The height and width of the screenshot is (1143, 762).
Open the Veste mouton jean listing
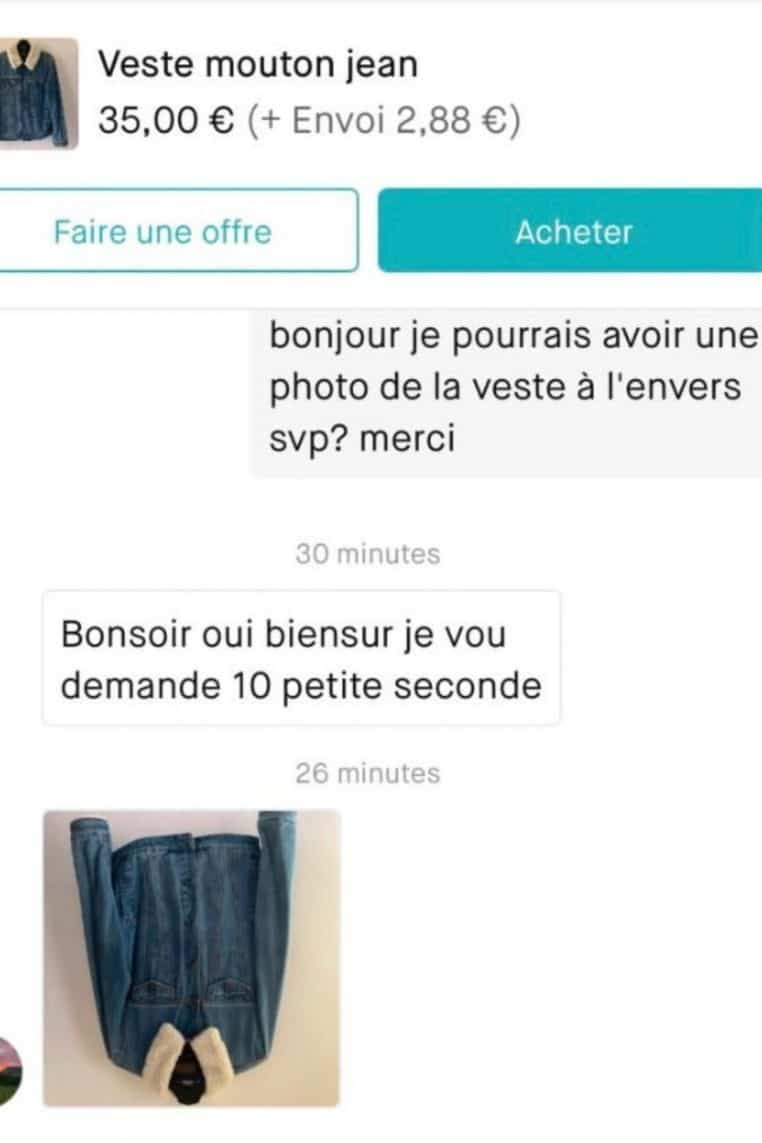(257, 66)
